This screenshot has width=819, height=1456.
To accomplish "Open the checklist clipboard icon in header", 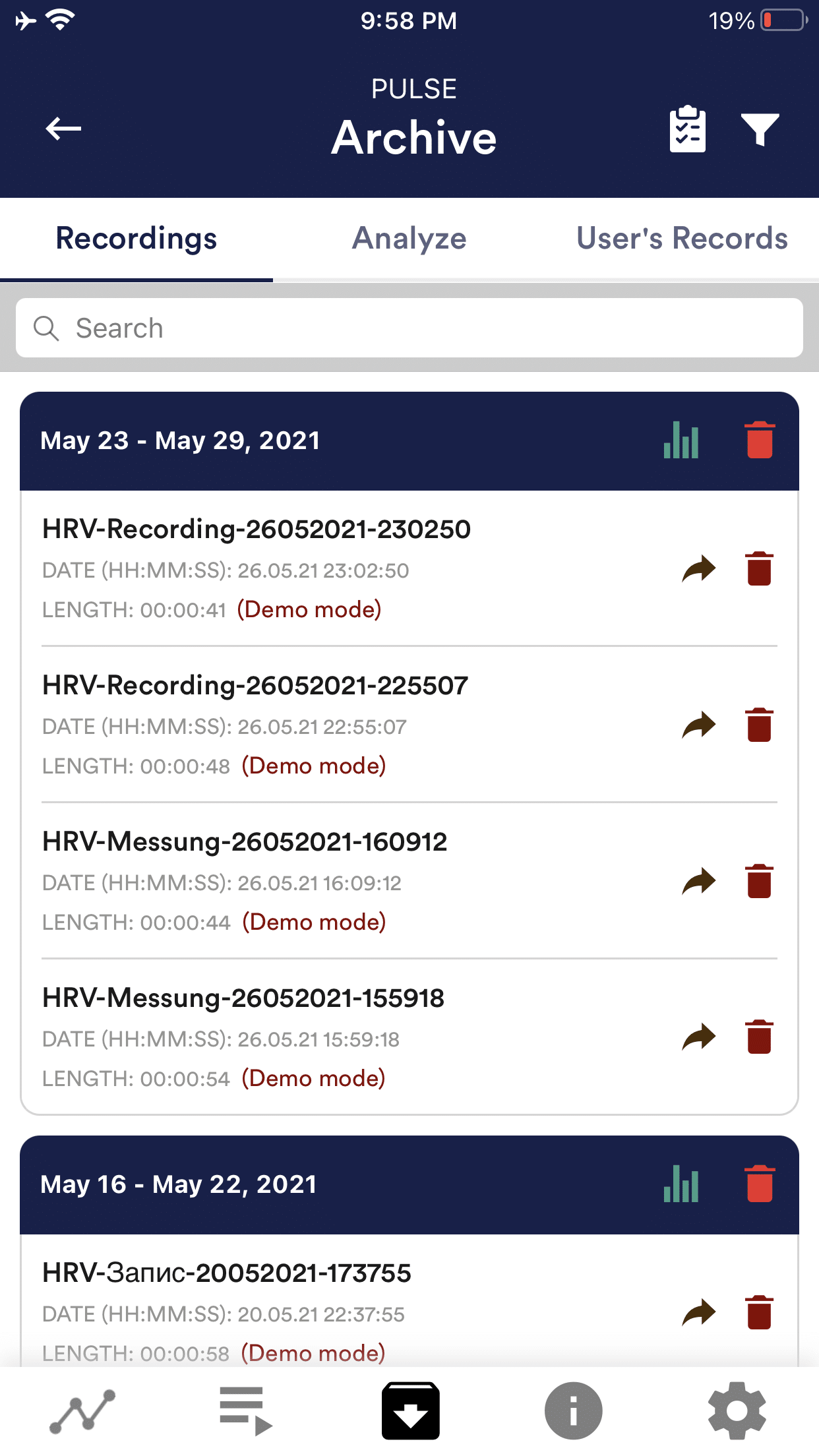I will [688, 130].
